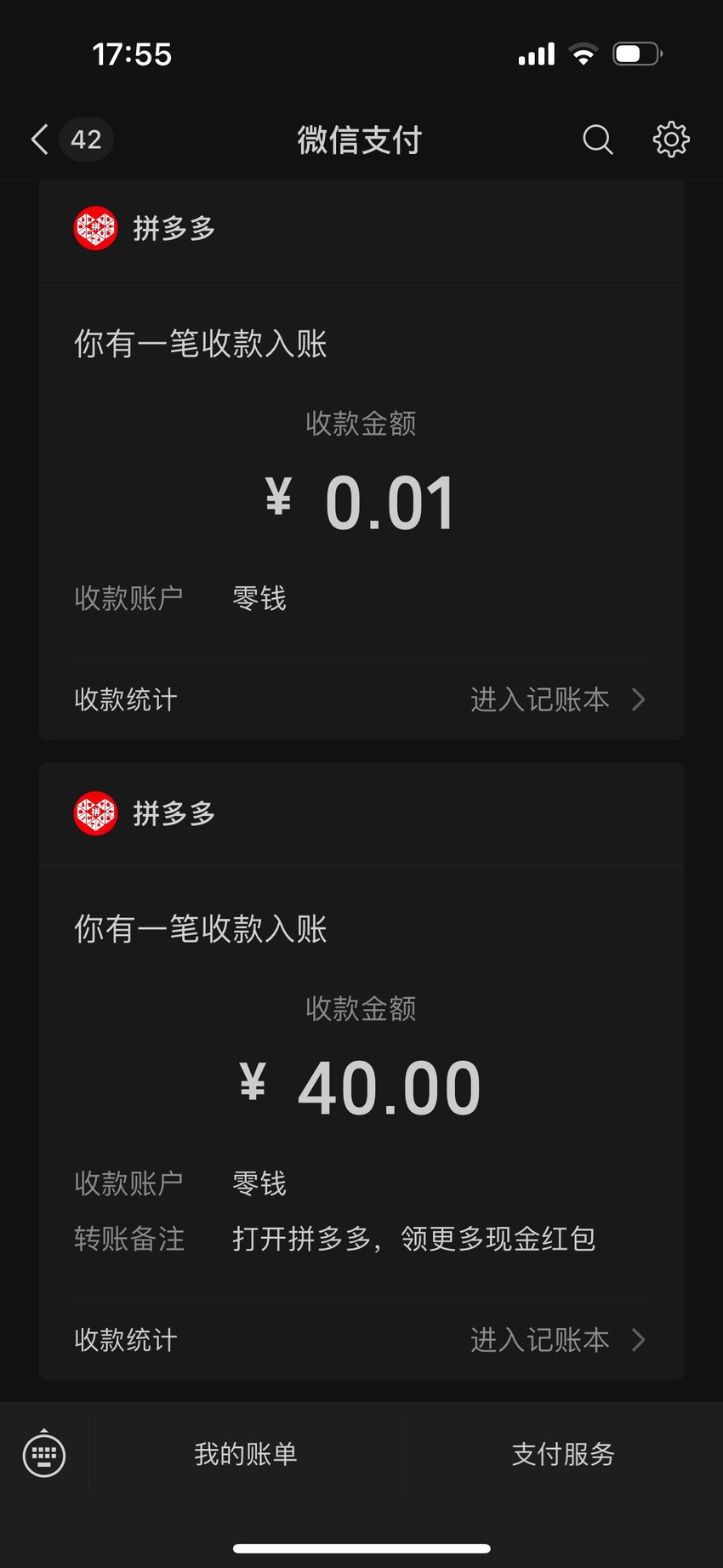This screenshot has height=1568, width=723.
Task: Open the ¥40.00 收款入账 card
Action: [361, 1071]
